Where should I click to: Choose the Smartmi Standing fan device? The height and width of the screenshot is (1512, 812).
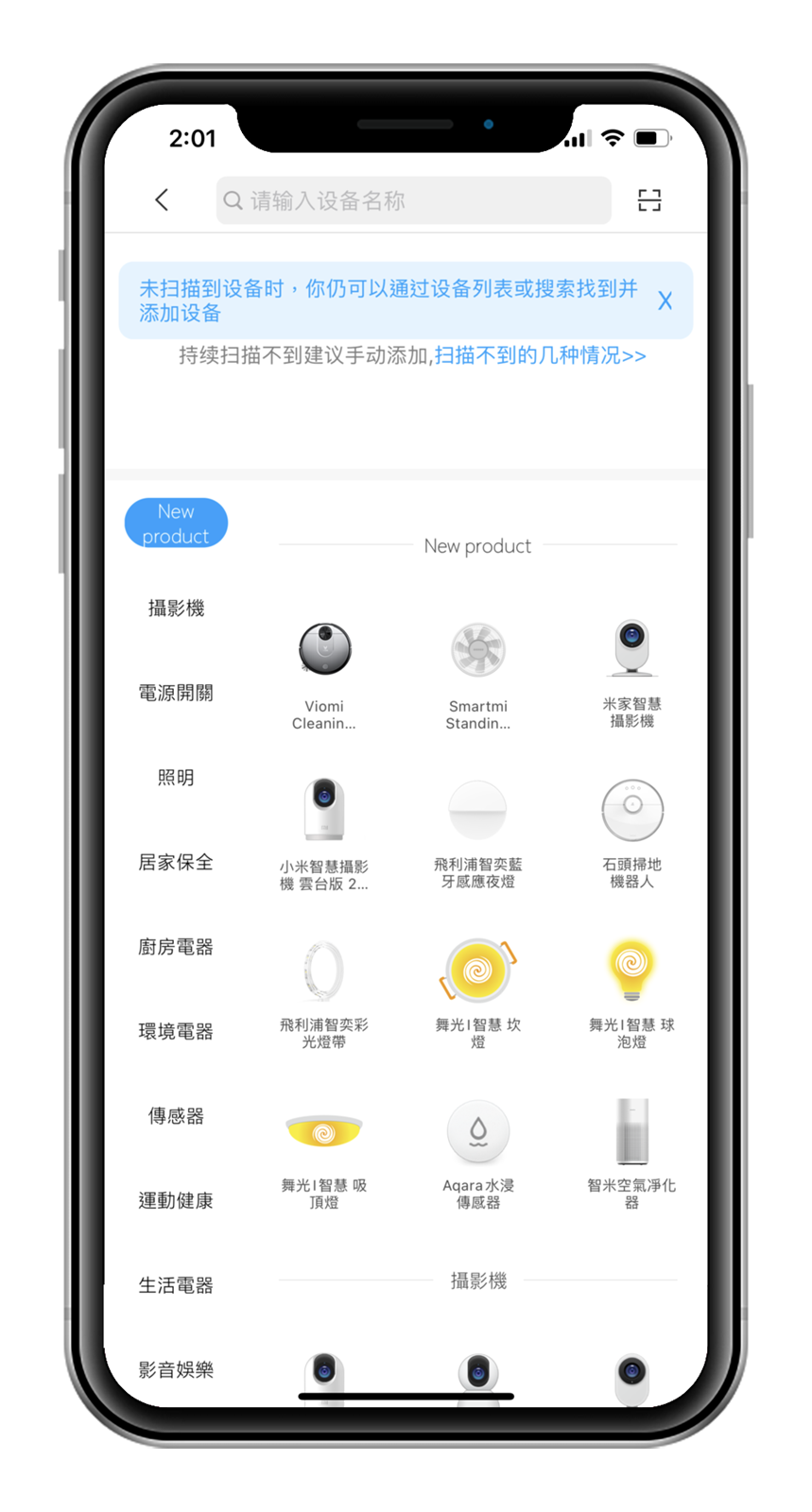point(477,673)
